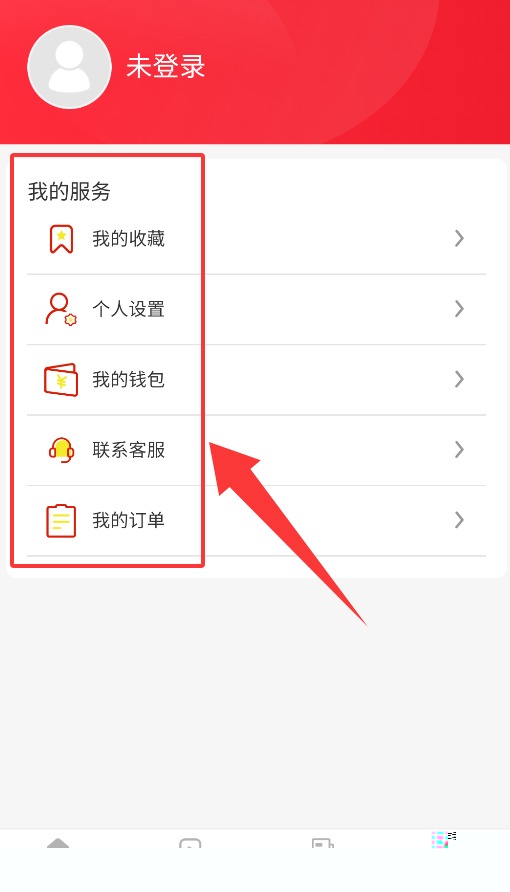The height and width of the screenshot is (892, 510).
Task: Open 我的收藏 row
Action: click(256, 238)
